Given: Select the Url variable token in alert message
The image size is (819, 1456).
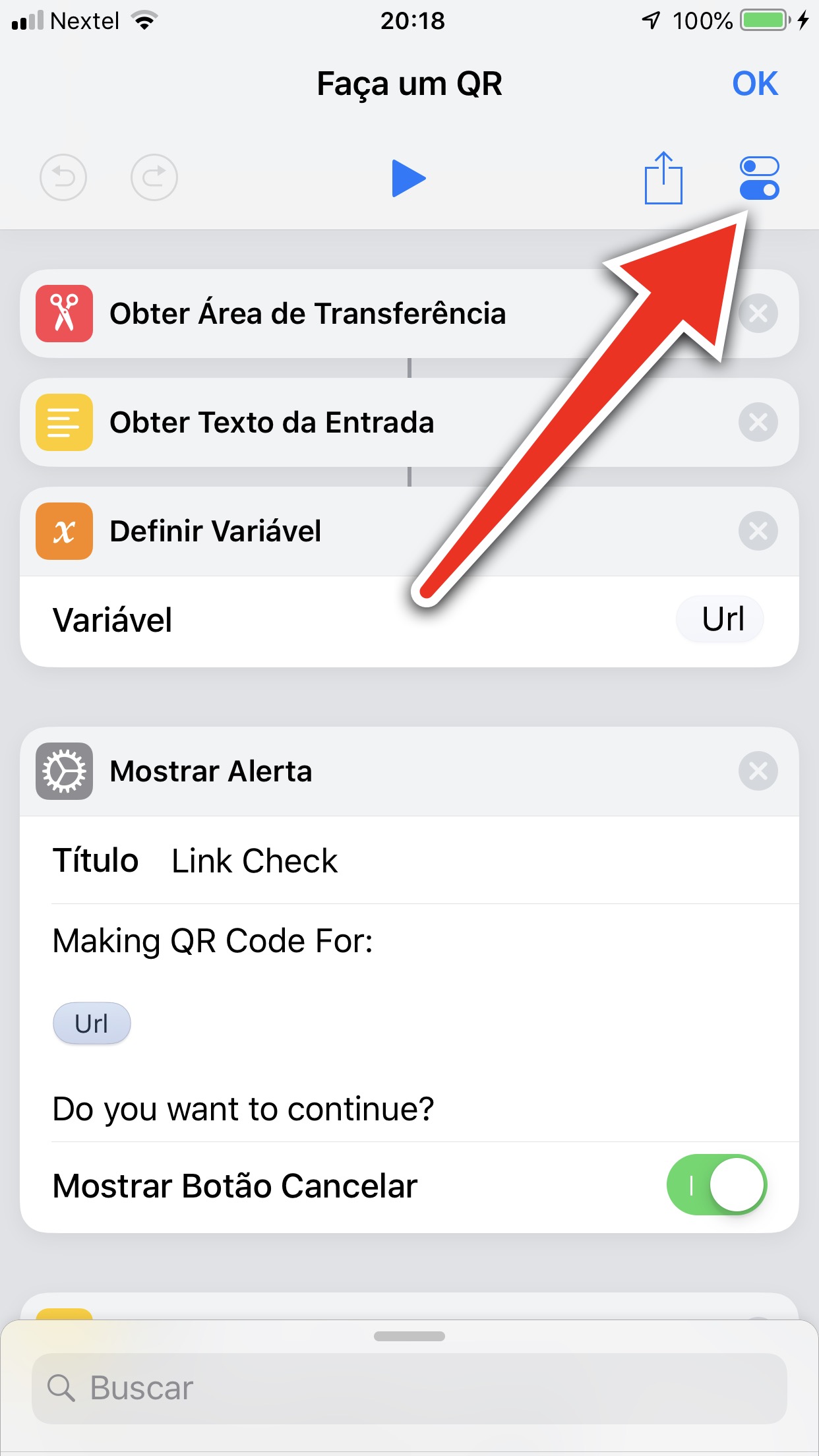Looking at the screenshot, I should 92,1023.
